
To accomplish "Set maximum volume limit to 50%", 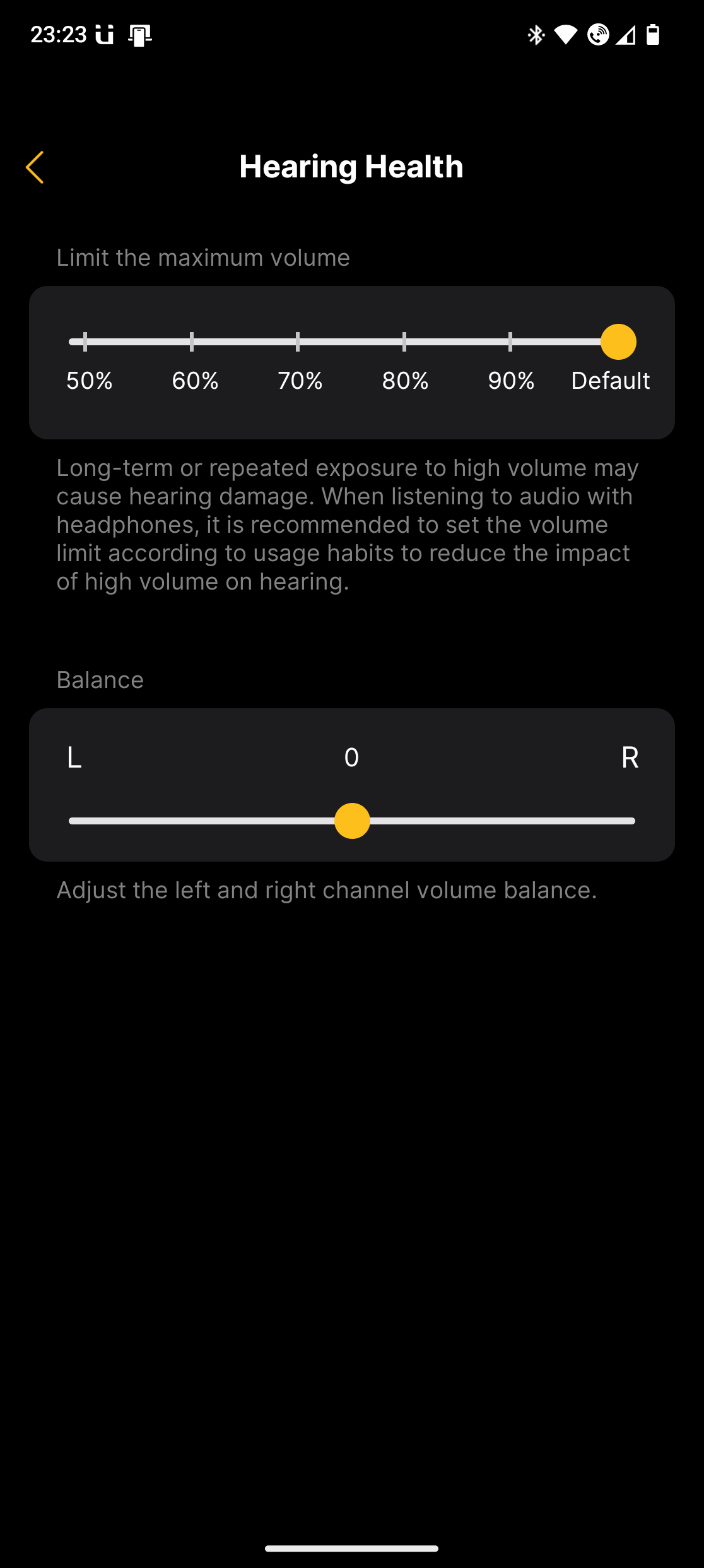I will pyautogui.click(x=85, y=342).
